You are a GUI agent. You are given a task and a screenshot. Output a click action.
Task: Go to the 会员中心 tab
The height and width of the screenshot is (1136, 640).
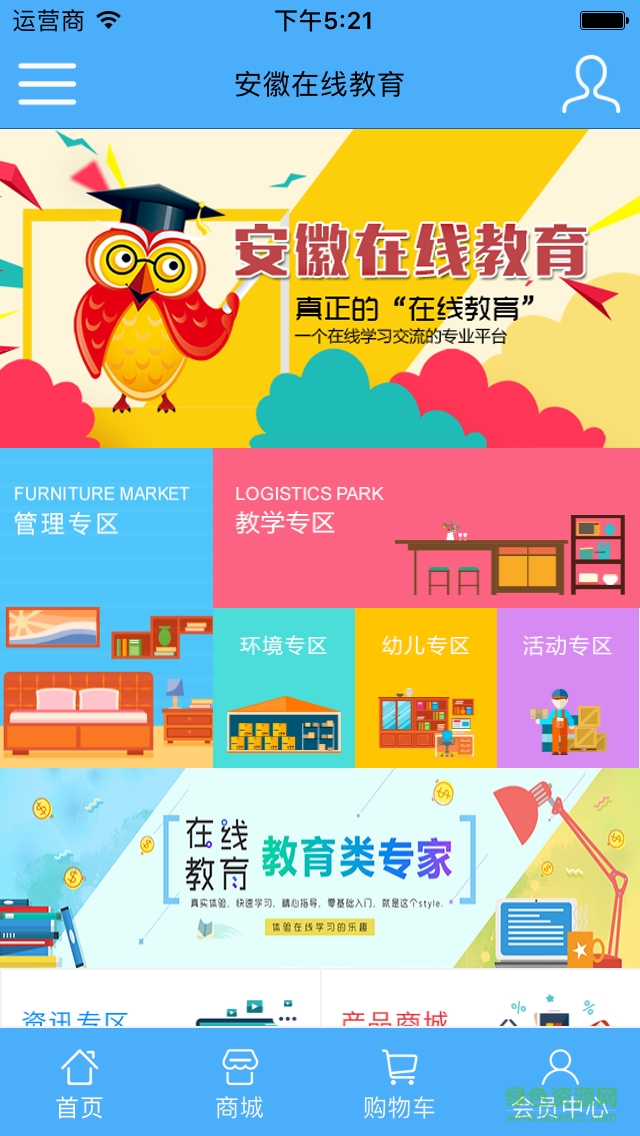tap(559, 1084)
